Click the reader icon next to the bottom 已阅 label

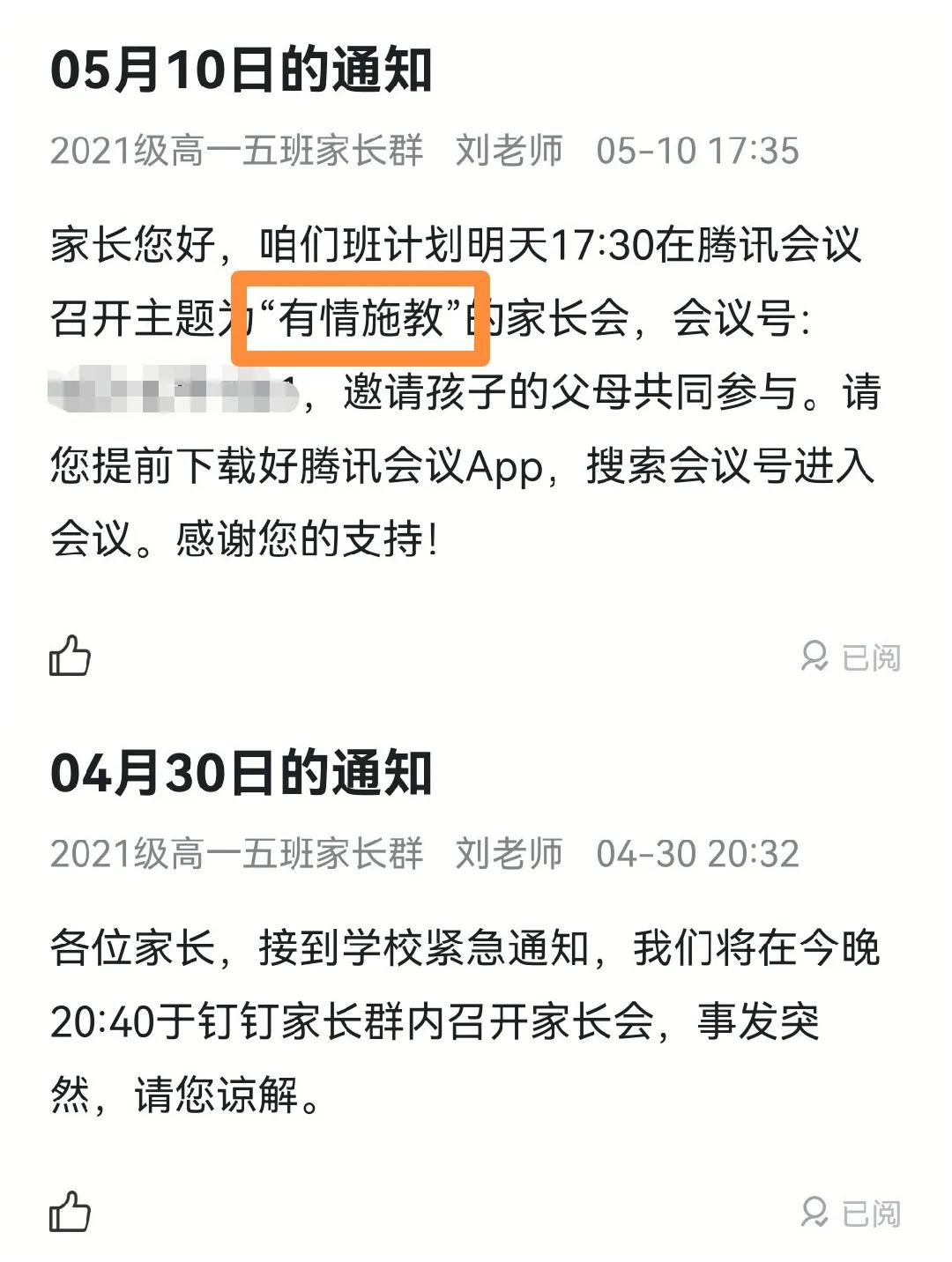coord(815,1209)
